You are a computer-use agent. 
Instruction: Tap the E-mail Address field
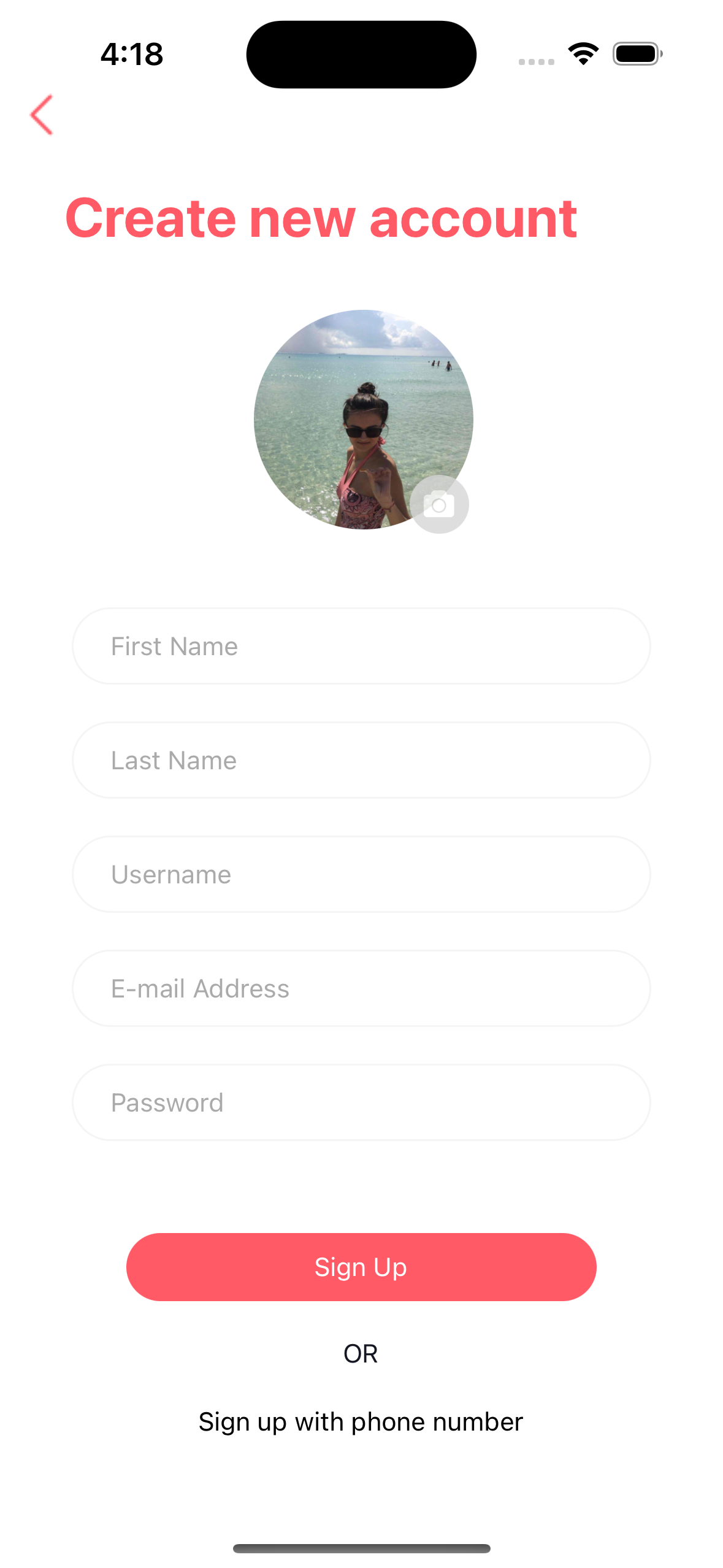coord(361,988)
